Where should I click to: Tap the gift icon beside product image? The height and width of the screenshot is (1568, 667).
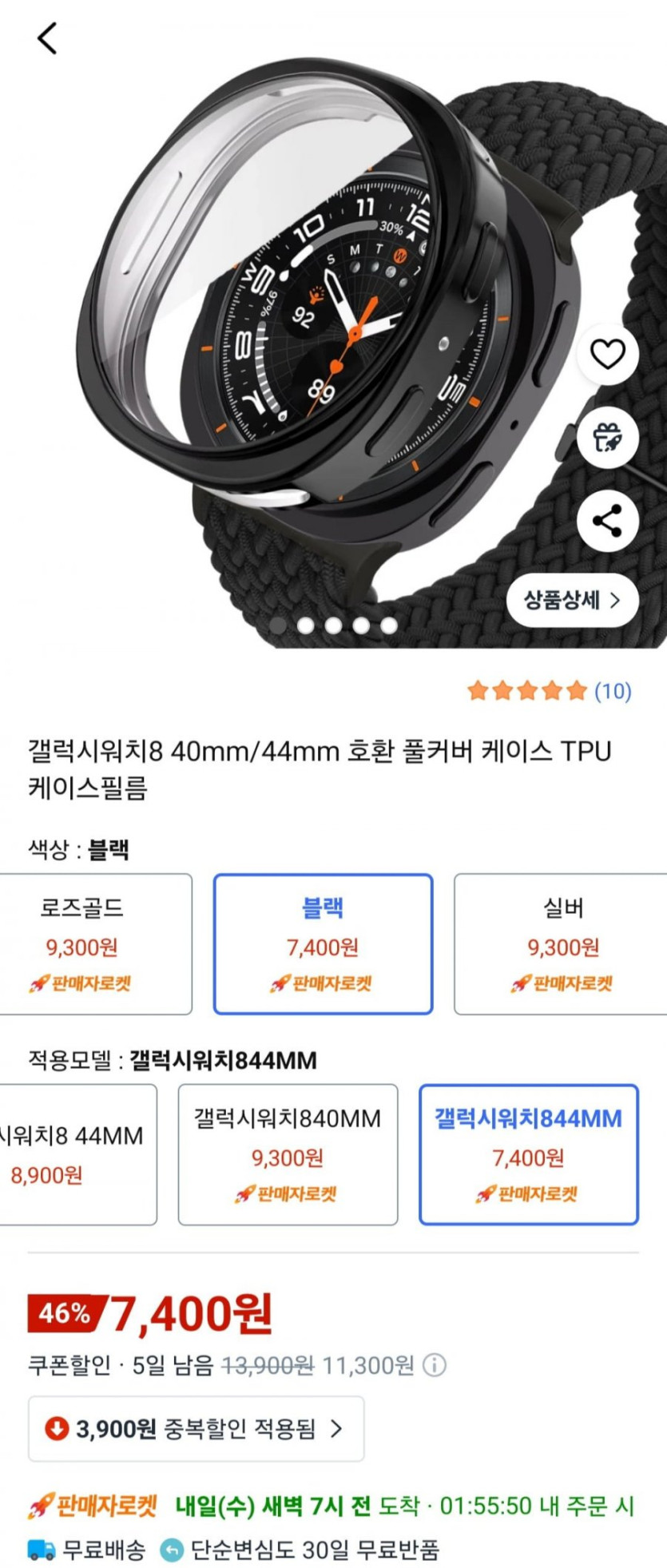point(607,437)
